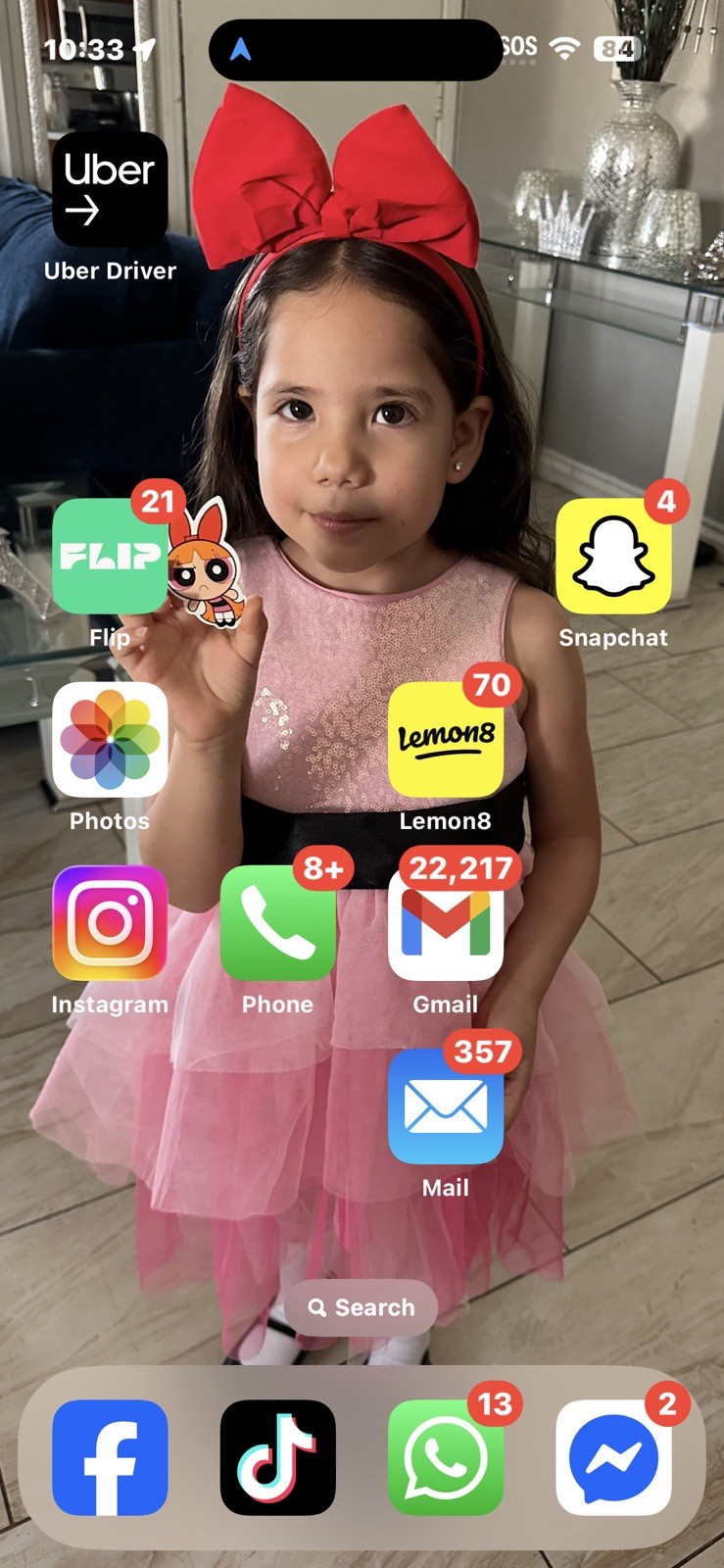Open the Phone app
The width and height of the screenshot is (724, 1568).
pyautogui.click(x=278, y=923)
